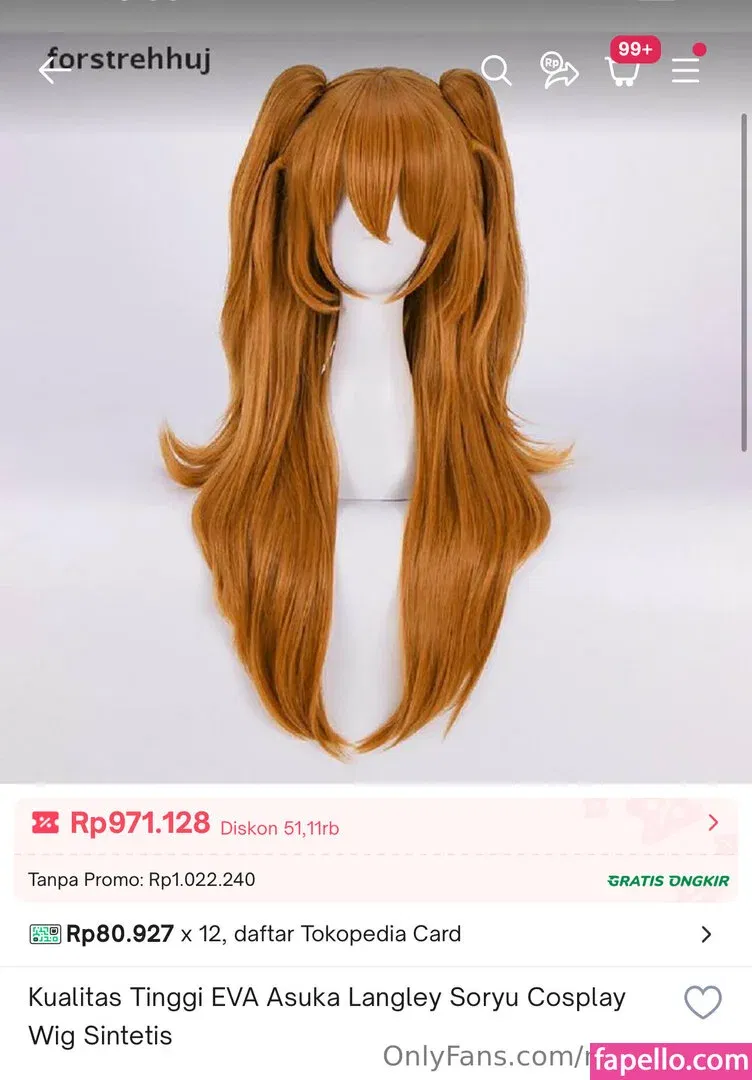The width and height of the screenshot is (752, 1080).
Task: Share this product for Rp rewards
Action: coord(559,70)
